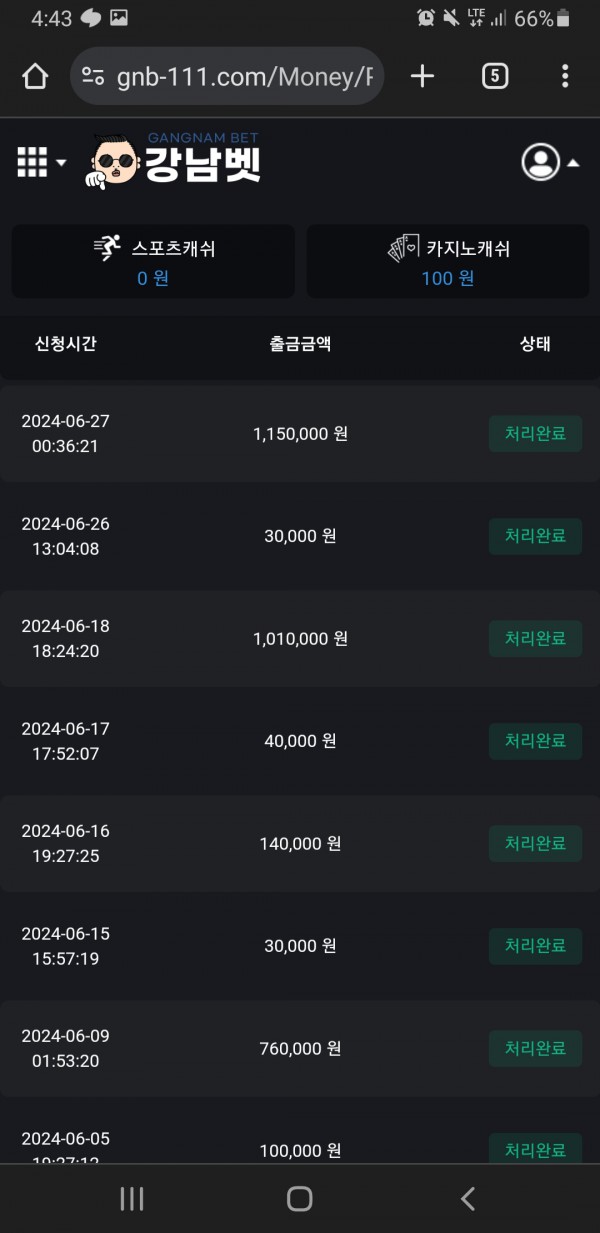Open the recent apps view

pos(132,1198)
